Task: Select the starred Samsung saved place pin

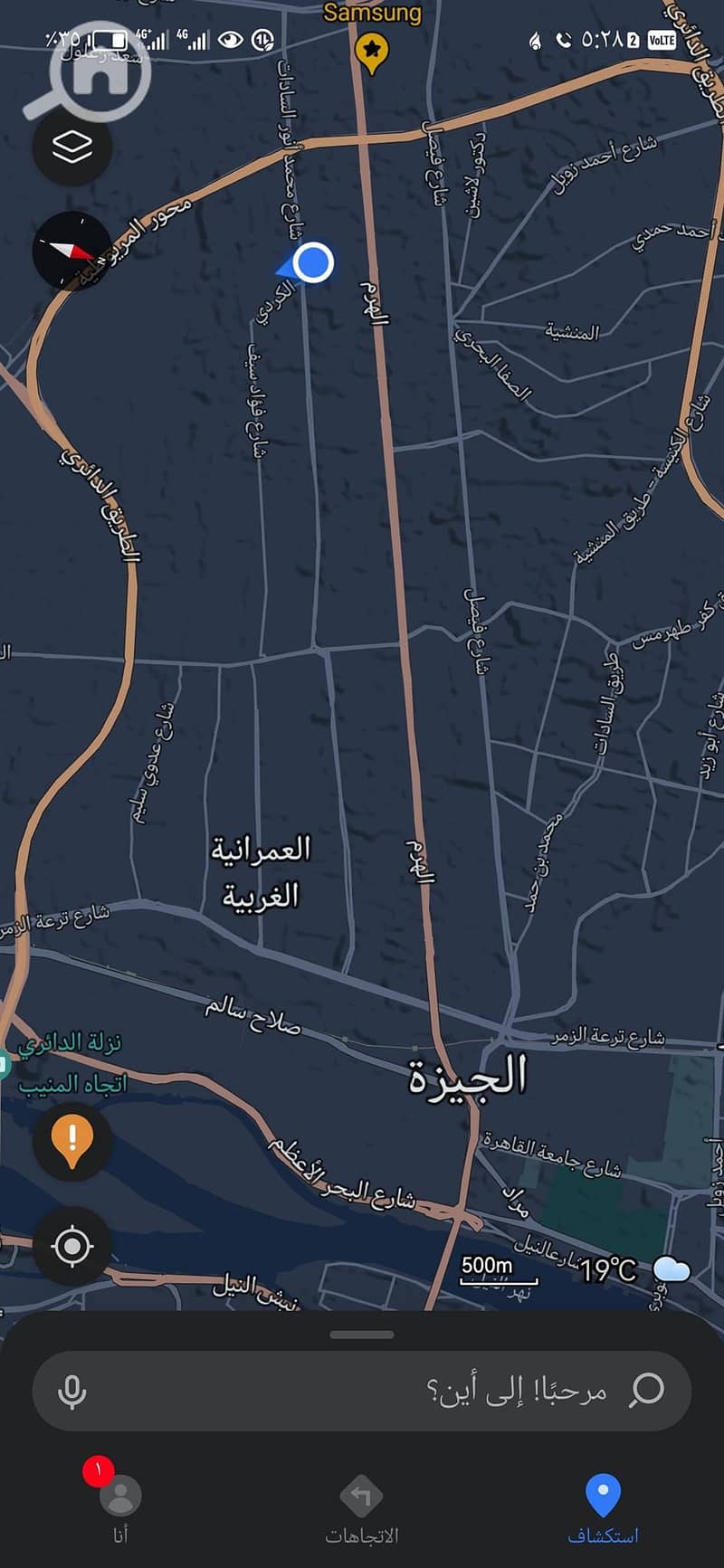Action: pos(371,52)
